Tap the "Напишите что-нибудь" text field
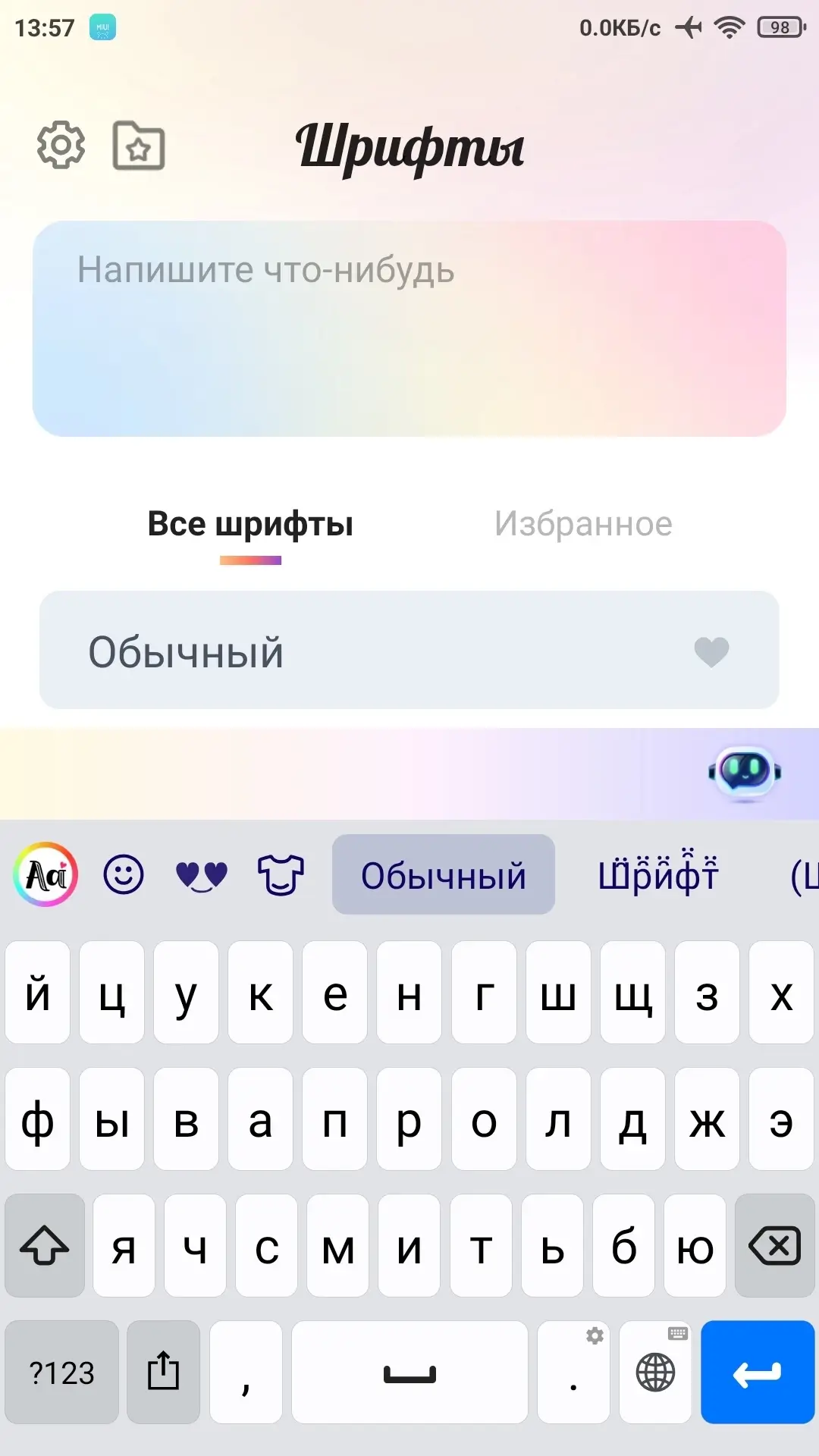Viewport: 819px width, 1456px height. 409,328
